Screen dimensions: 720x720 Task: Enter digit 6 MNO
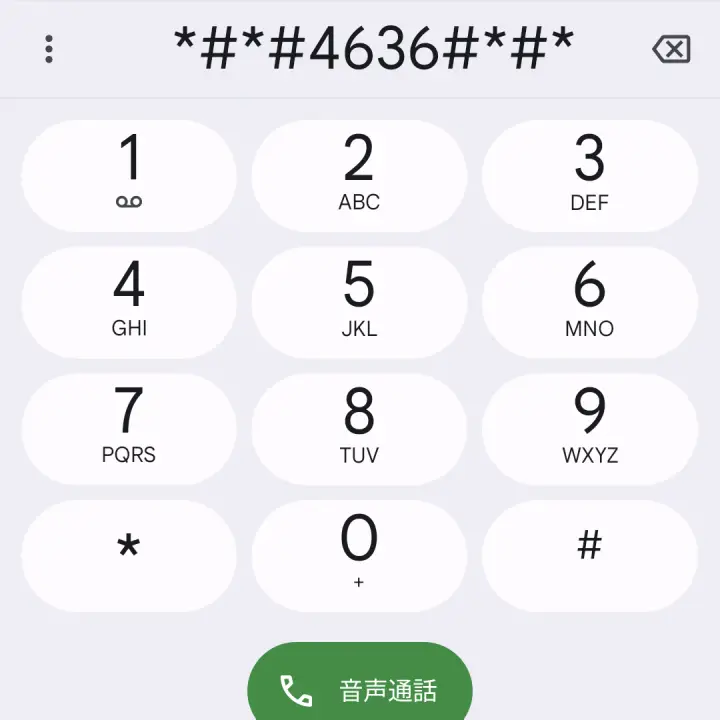[589, 302]
